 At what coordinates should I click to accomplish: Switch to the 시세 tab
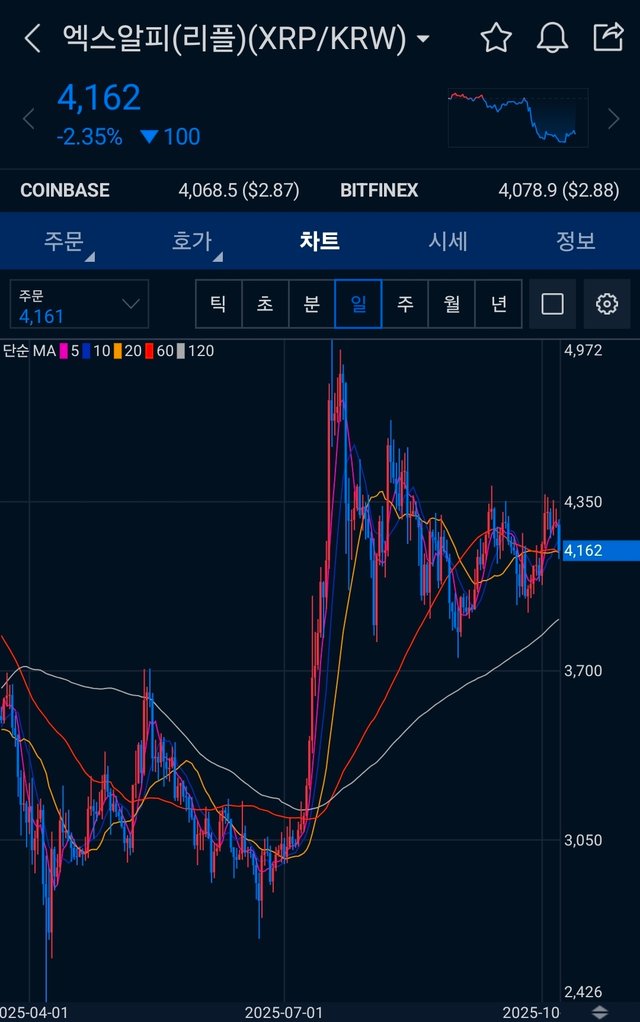tap(448, 241)
